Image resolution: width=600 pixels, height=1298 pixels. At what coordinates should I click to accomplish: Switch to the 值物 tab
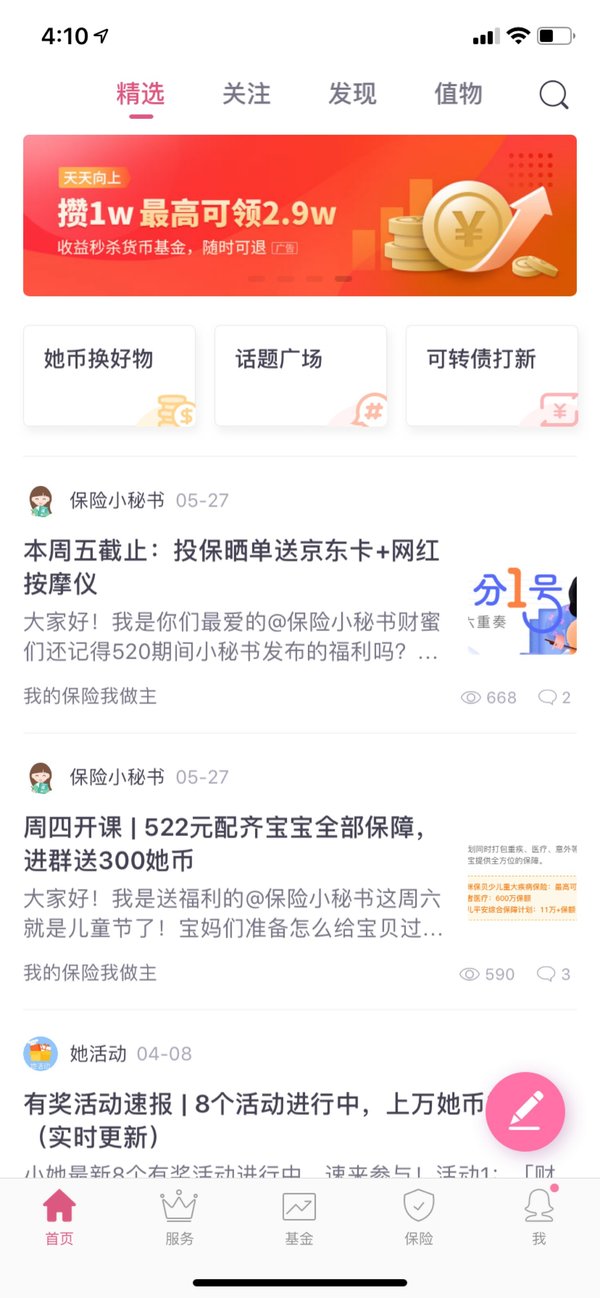(x=458, y=94)
